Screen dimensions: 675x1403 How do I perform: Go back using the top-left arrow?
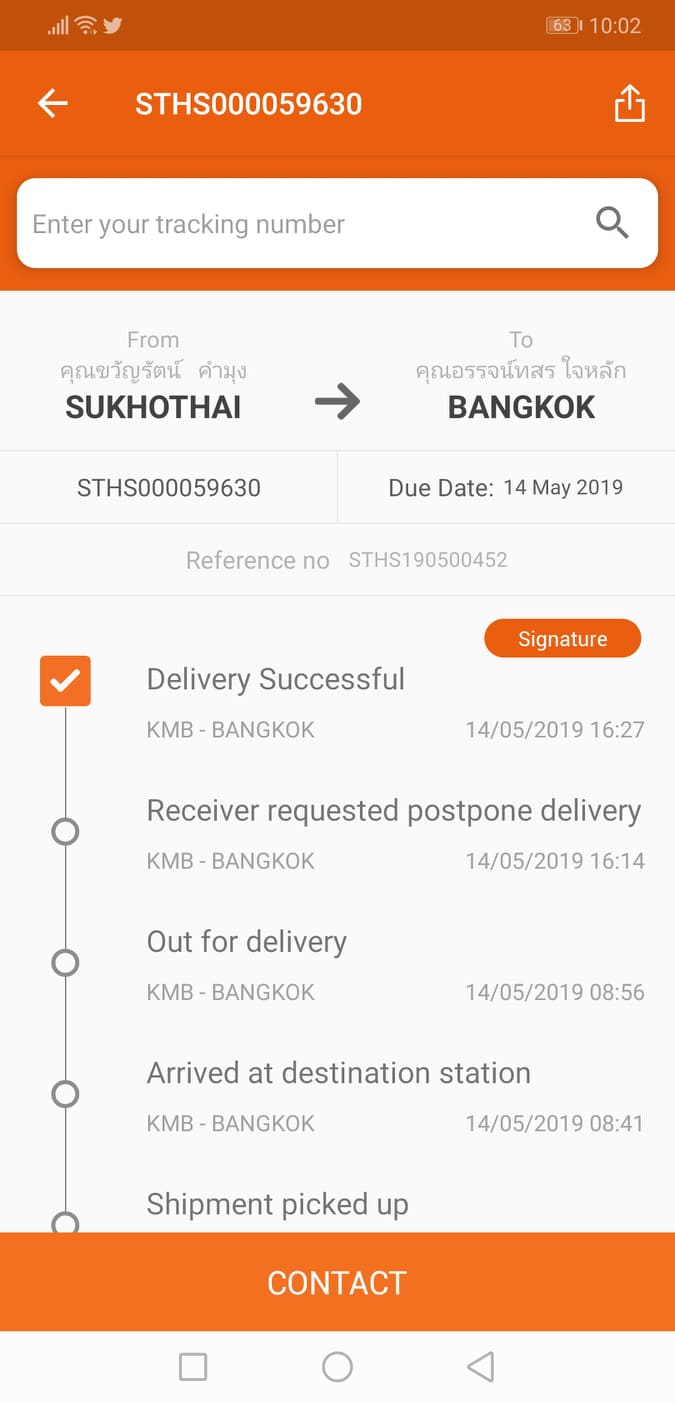tap(52, 104)
